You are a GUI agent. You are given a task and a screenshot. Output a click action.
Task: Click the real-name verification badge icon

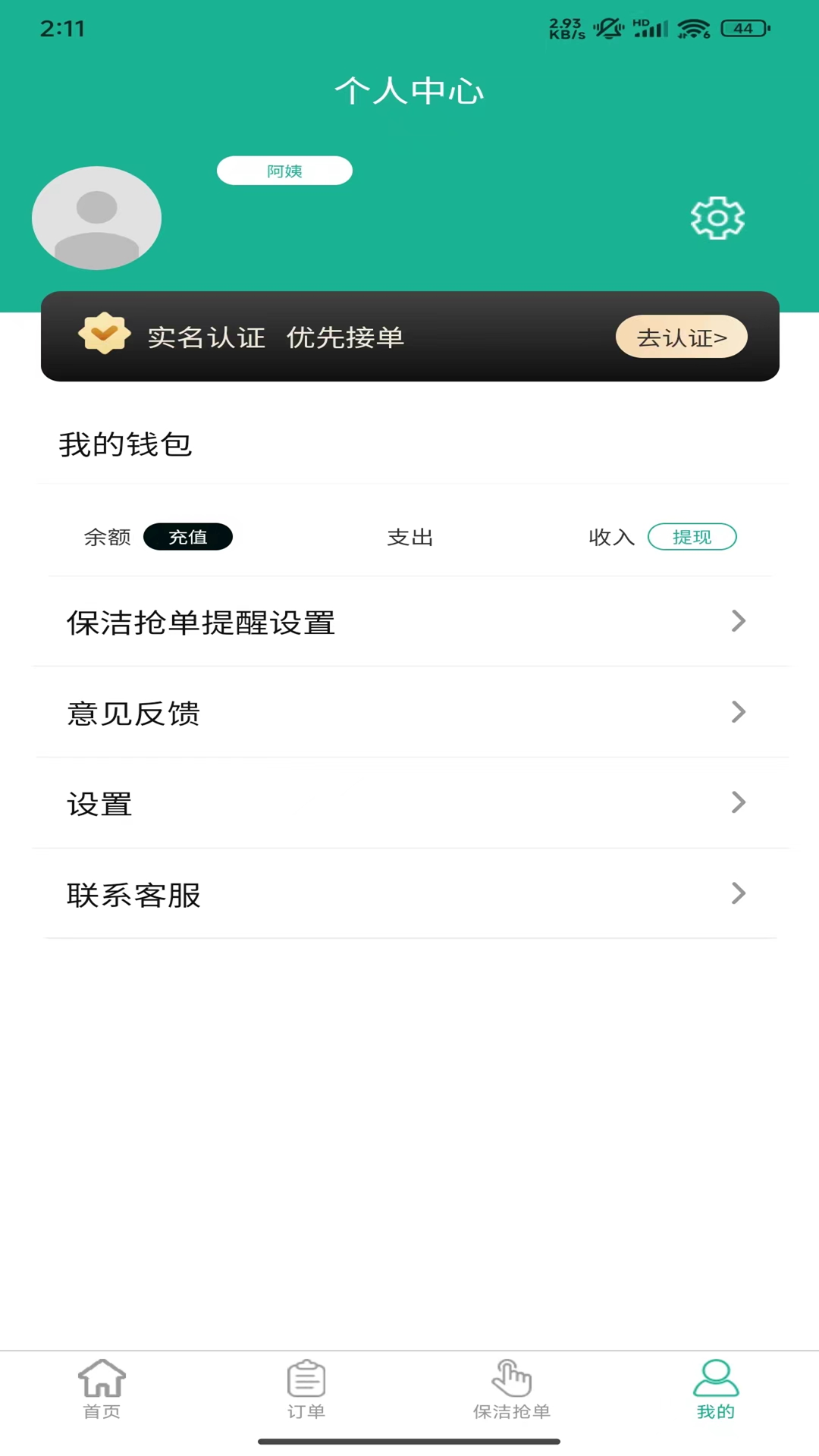pos(105,334)
